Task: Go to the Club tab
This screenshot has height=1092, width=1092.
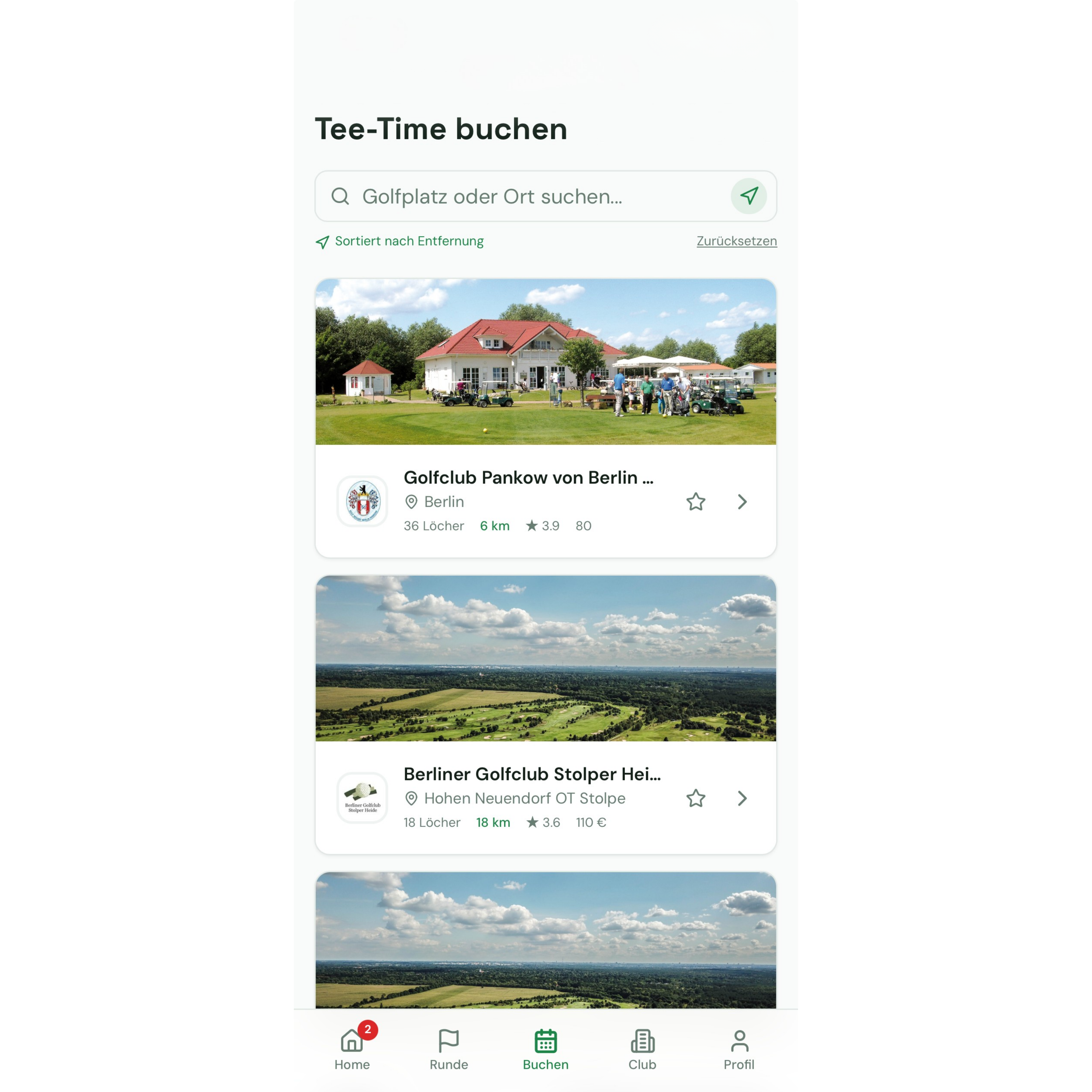Action: [x=642, y=1050]
